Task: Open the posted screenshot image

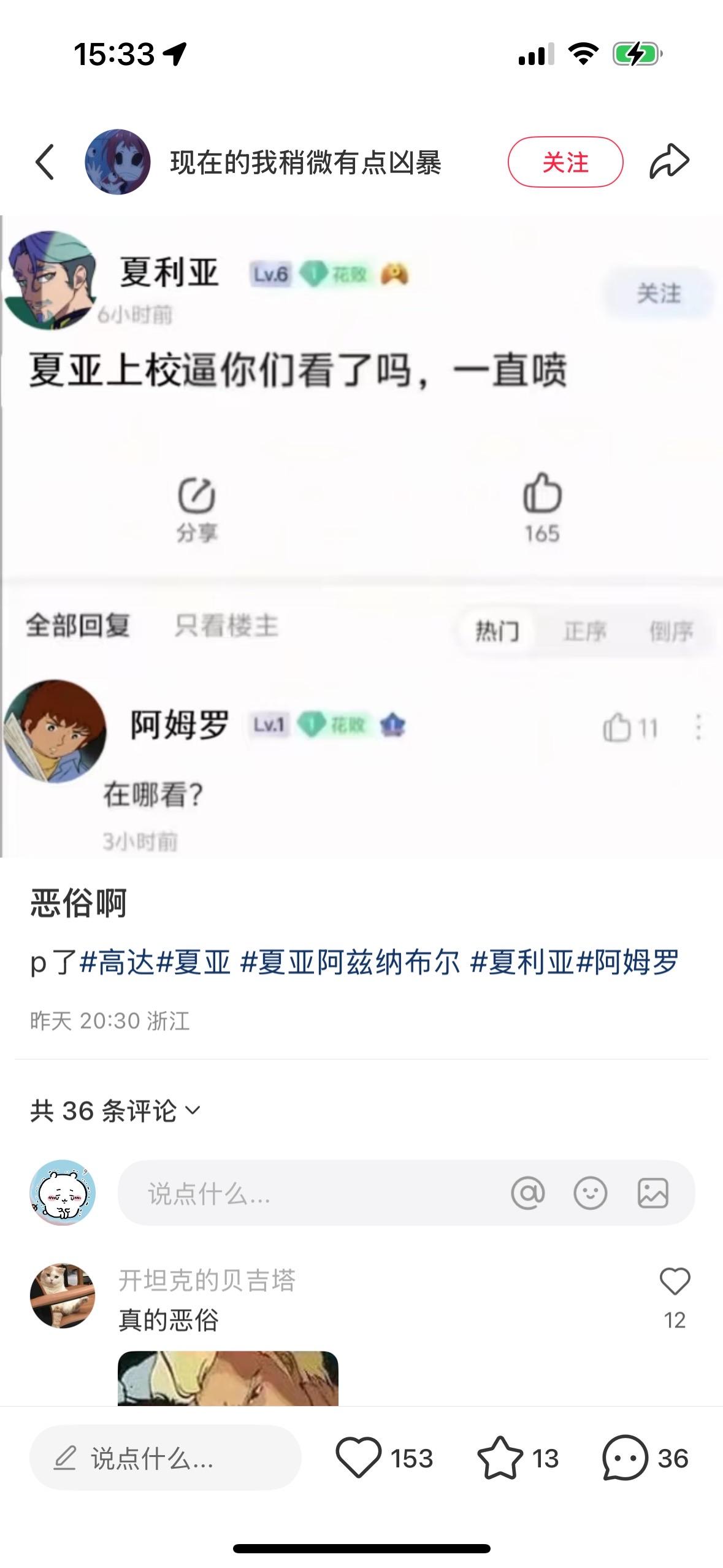Action: [x=362, y=536]
